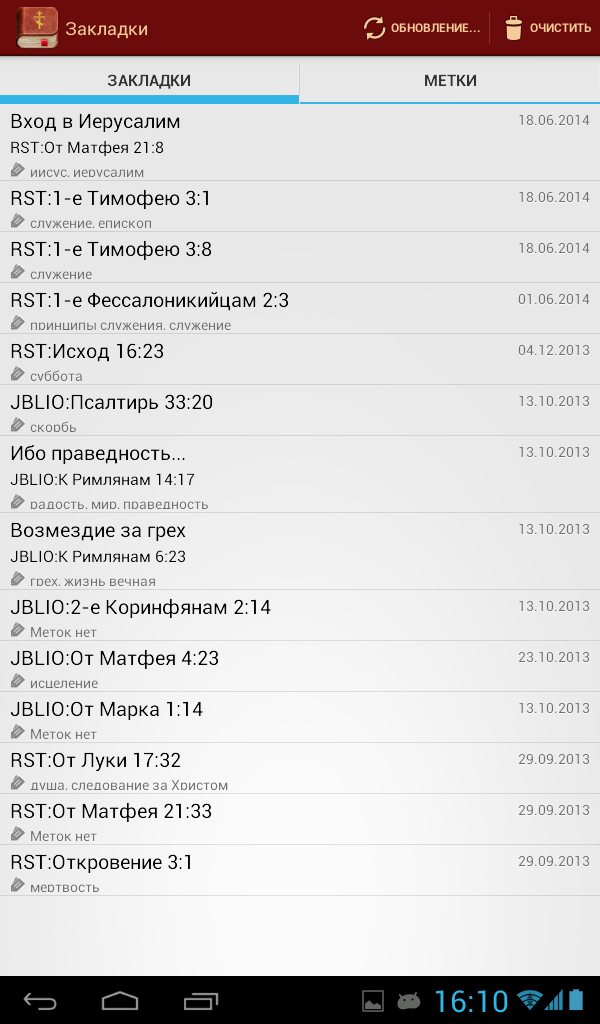Open the bookmark RST:Исход 16:23
The image size is (600, 1024).
click(300, 359)
